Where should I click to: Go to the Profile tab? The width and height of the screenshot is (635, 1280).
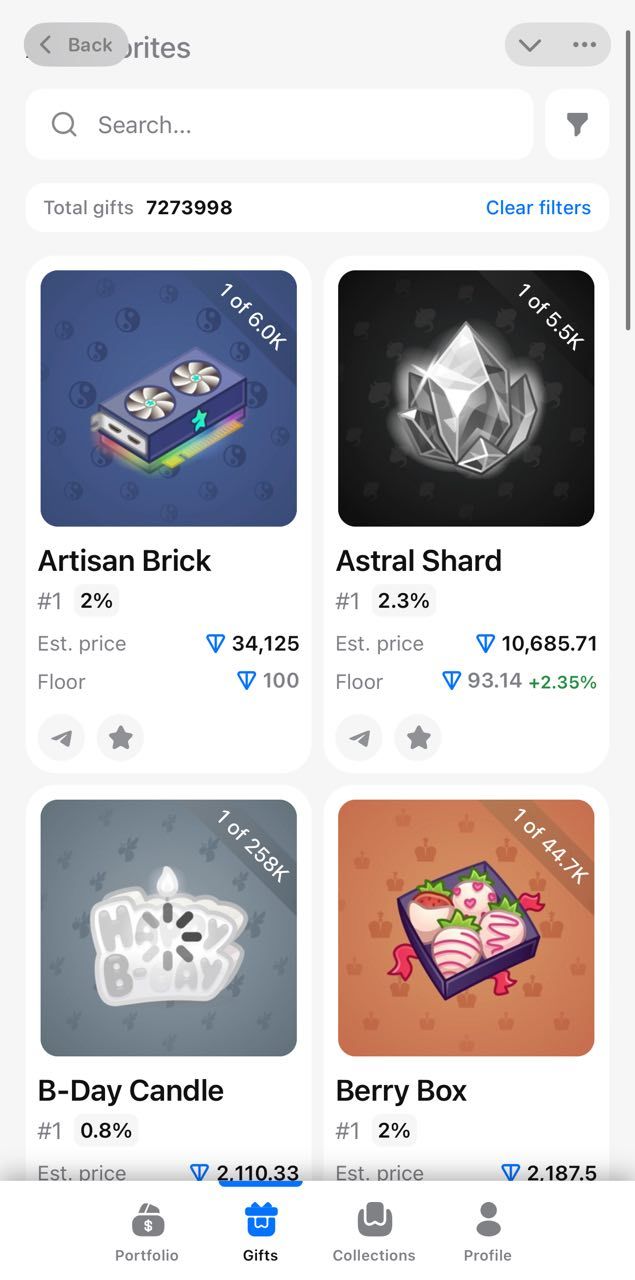pos(487,1232)
